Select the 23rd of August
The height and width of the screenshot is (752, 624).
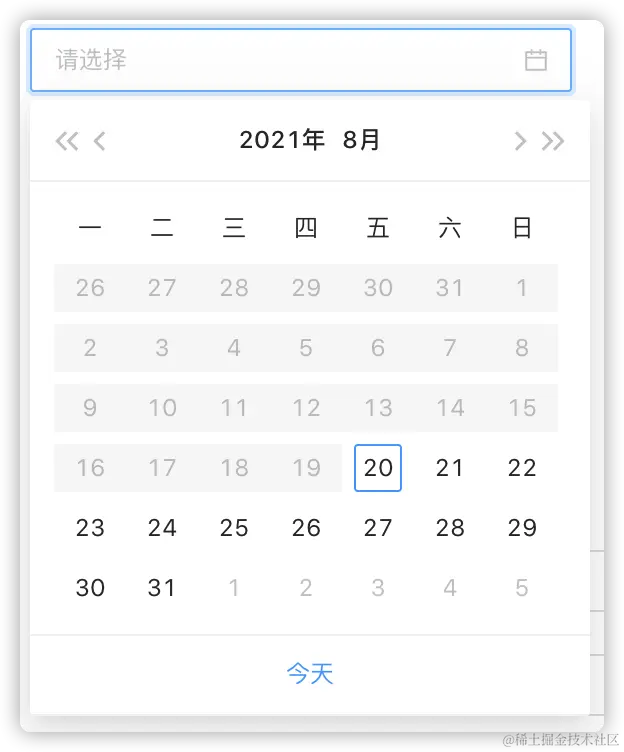(x=90, y=528)
